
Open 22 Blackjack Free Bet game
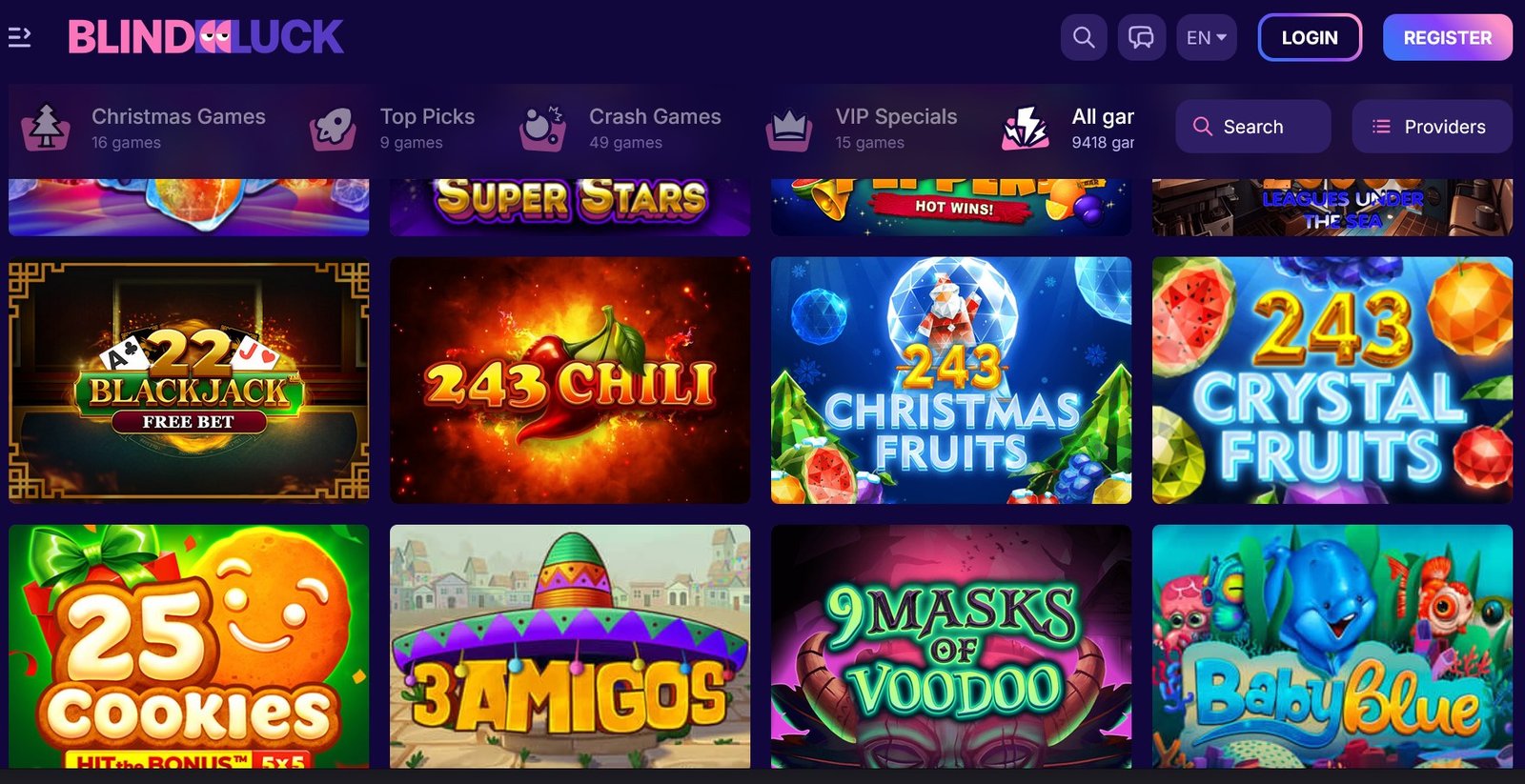pyautogui.click(x=189, y=380)
